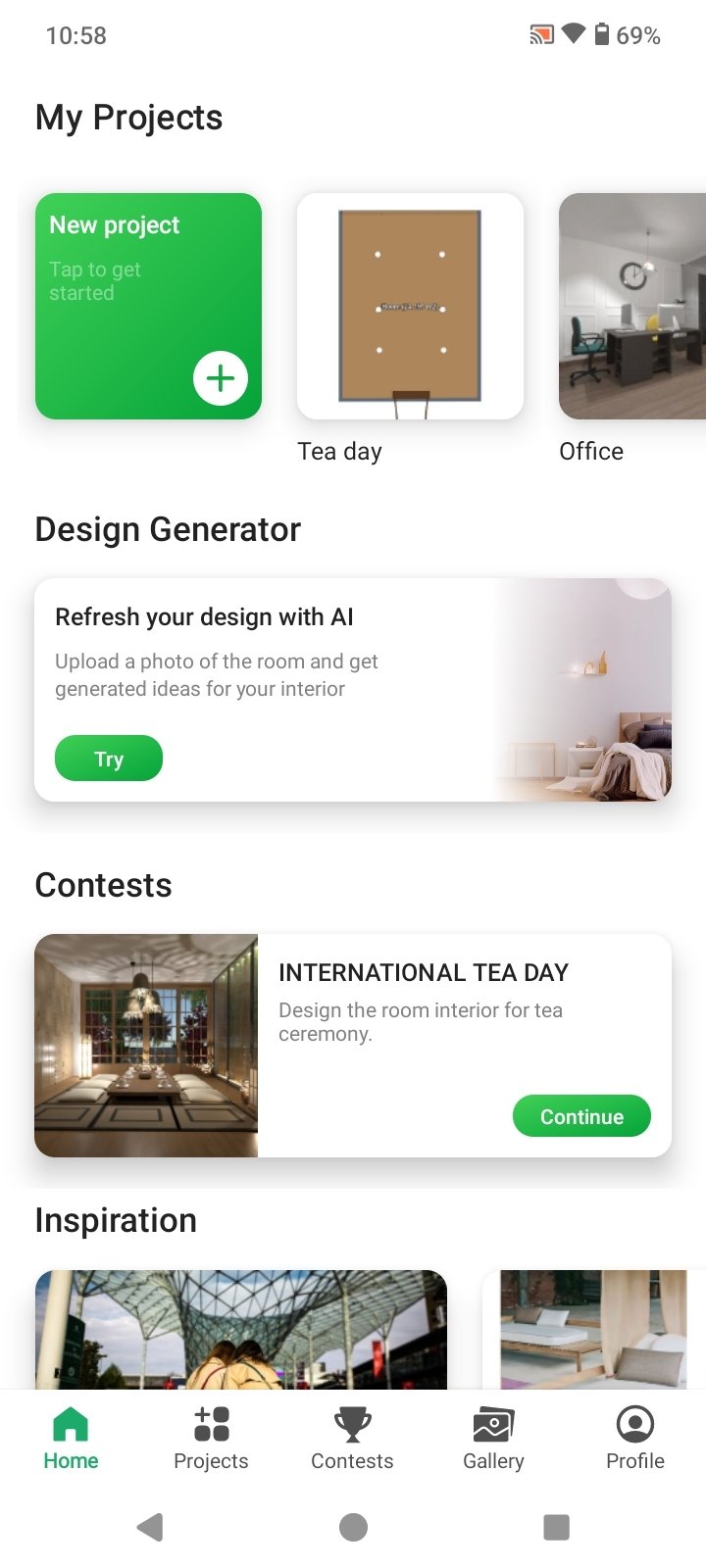Screen dimensions: 706x1568
Task: Continue the International Tea Day contest
Action: tap(581, 1116)
